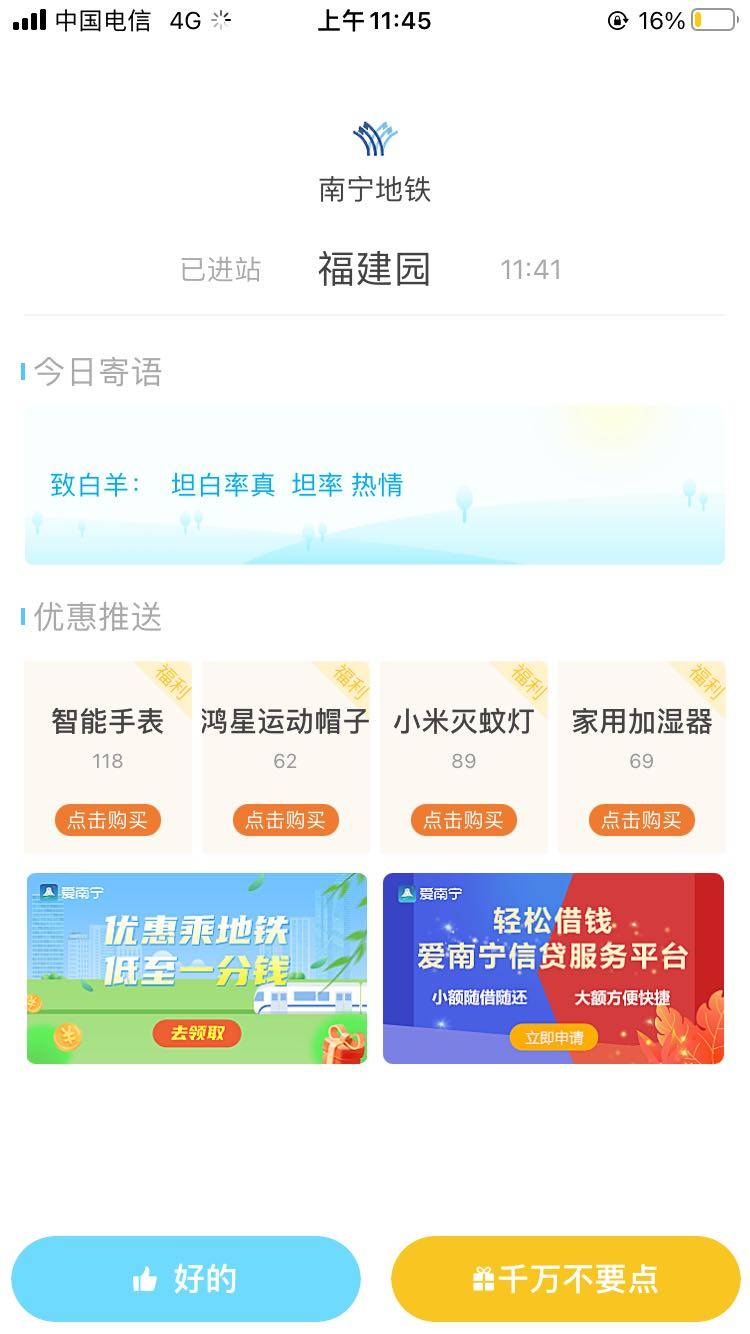Open today's 致白羊 message card
750x1334 pixels.
pyautogui.click(x=374, y=486)
